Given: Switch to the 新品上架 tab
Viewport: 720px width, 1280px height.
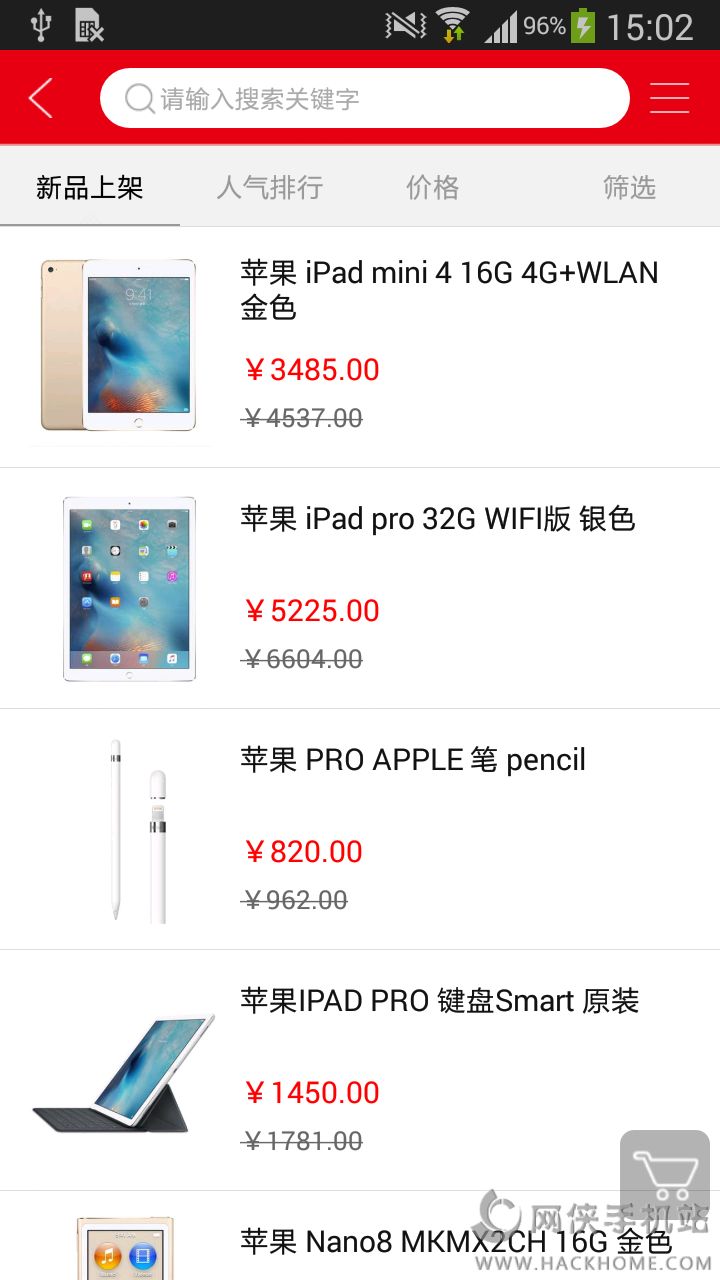Looking at the screenshot, I should click(90, 187).
